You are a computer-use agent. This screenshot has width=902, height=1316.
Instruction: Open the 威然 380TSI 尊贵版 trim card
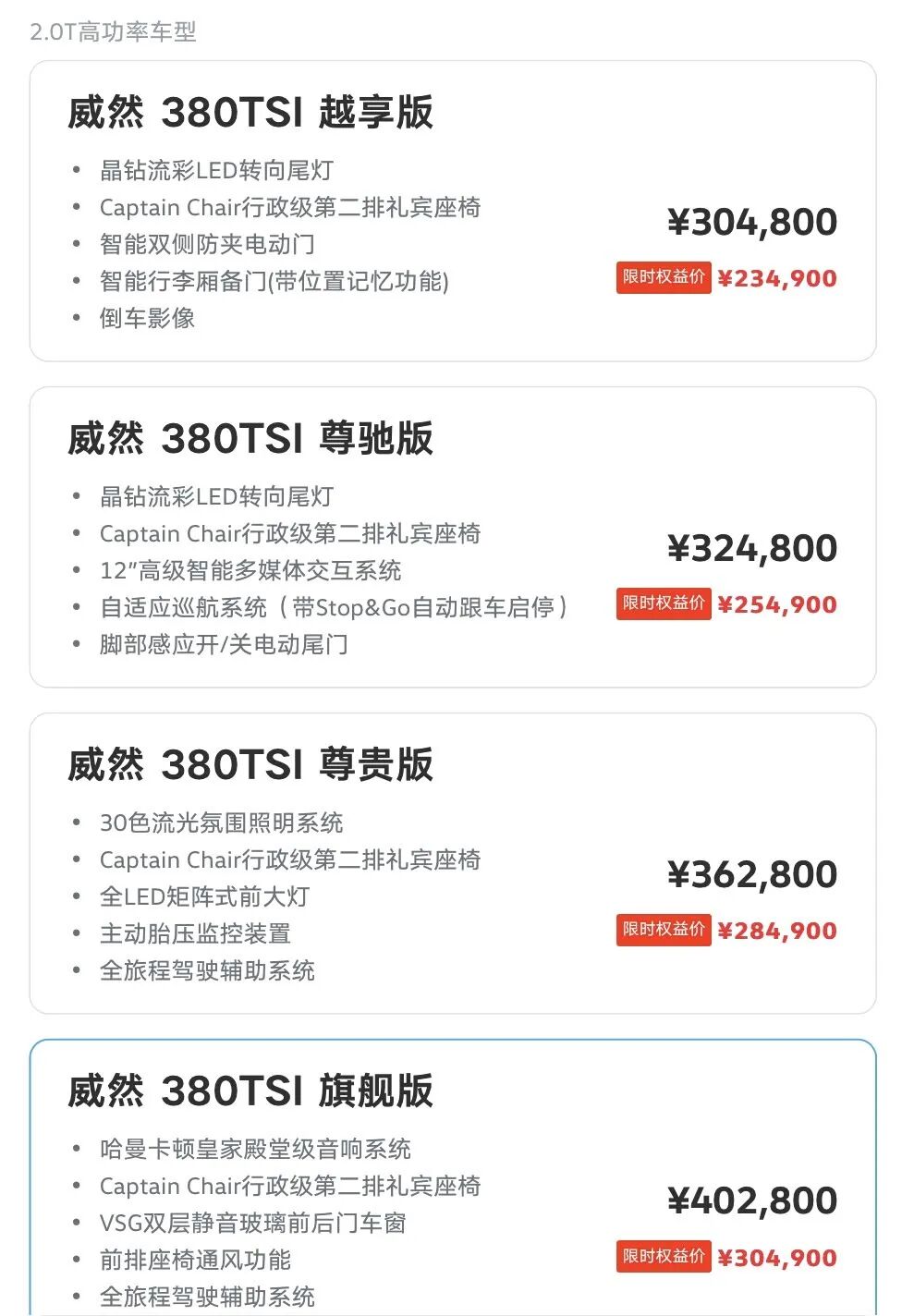(x=452, y=863)
